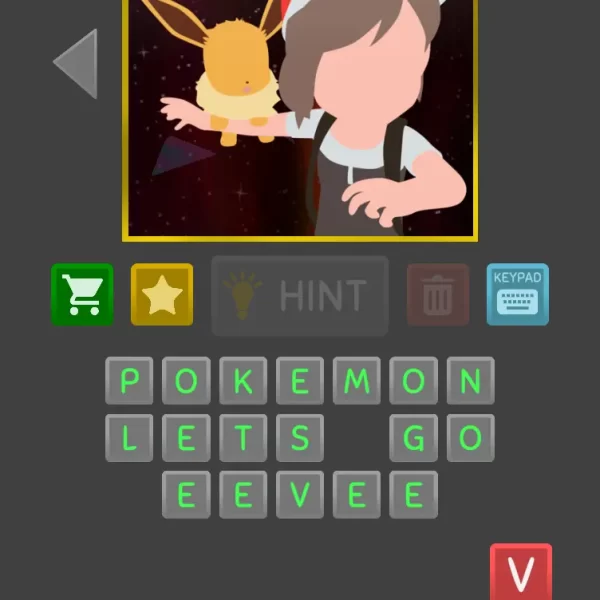The width and height of the screenshot is (600, 600).
Task: Tap the letter N tile in POKEMON
Action: pos(471,381)
